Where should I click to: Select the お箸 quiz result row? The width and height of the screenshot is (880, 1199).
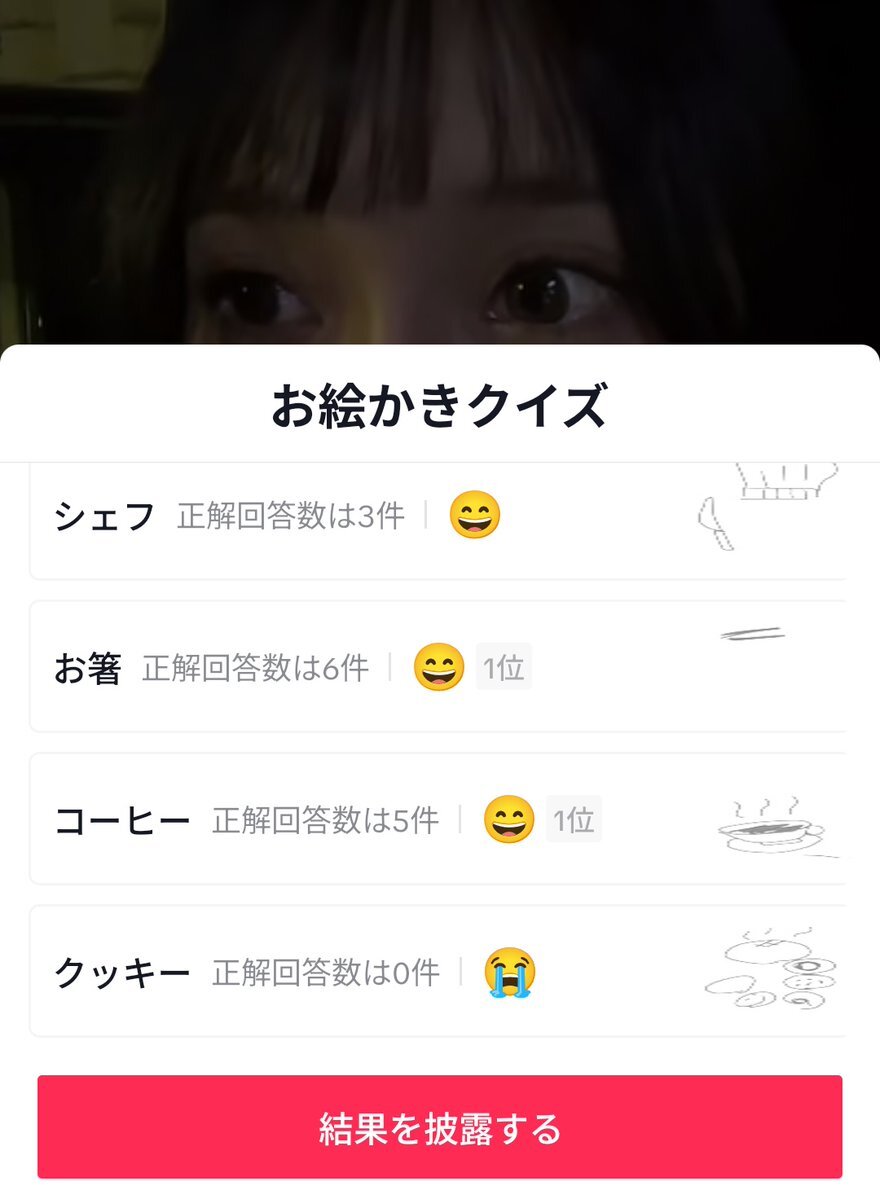click(x=438, y=667)
